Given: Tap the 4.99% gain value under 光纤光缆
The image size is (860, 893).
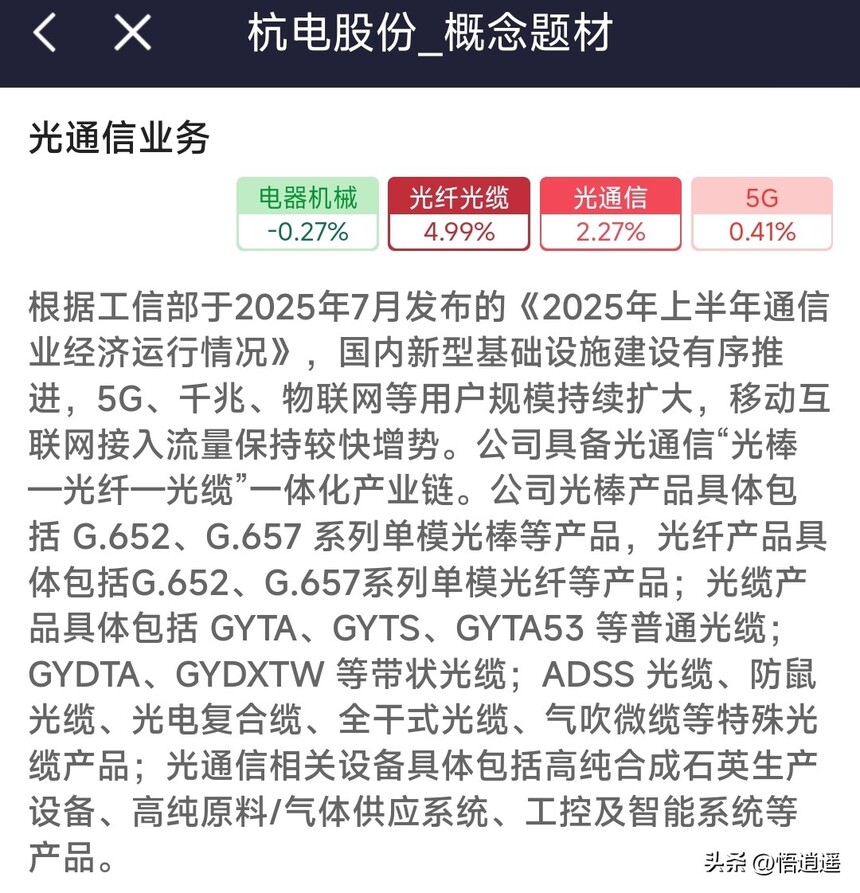Looking at the screenshot, I should 457,232.
